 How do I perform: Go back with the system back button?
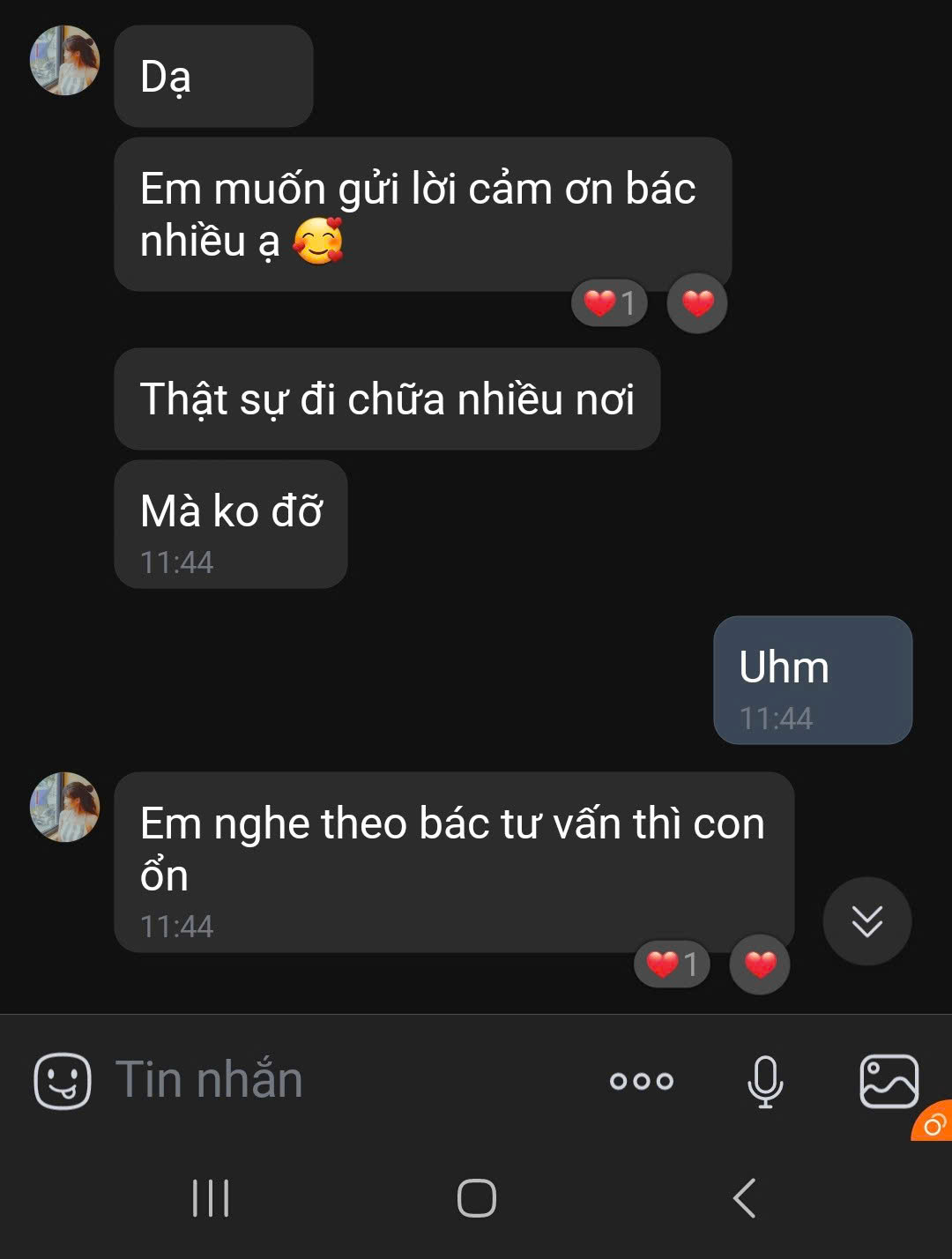click(x=745, y=1198)
